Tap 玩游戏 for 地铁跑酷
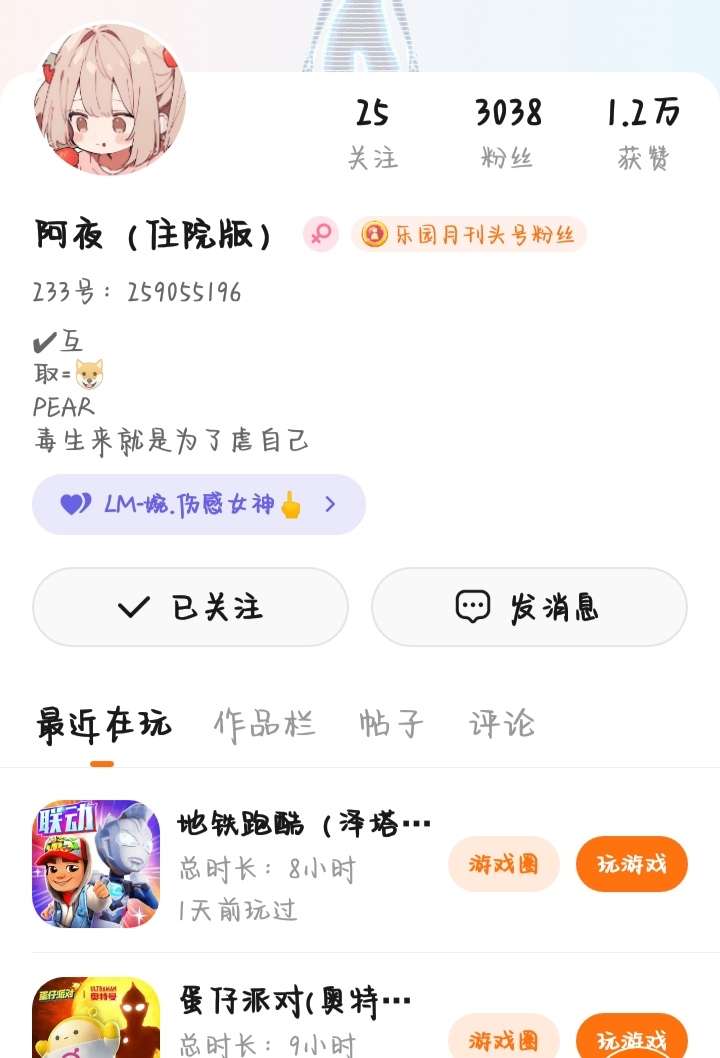This screenshot has width=720, height=1058. (x=631, y=864)
